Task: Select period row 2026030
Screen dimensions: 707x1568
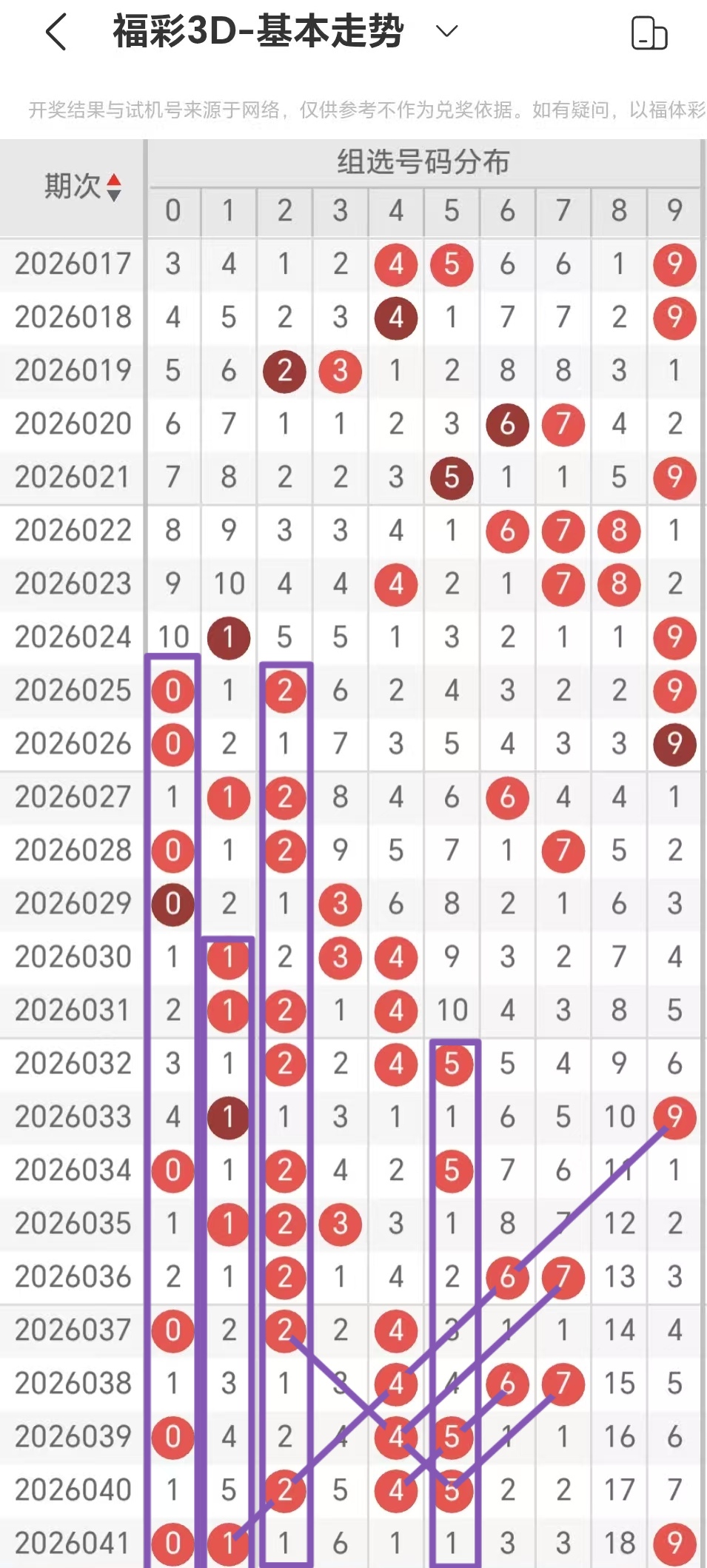Action: (72, 957)
